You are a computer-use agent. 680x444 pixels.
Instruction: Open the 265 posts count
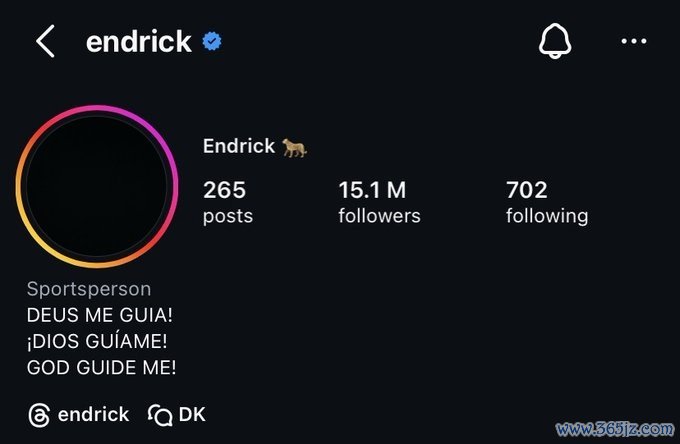point(227,201)
